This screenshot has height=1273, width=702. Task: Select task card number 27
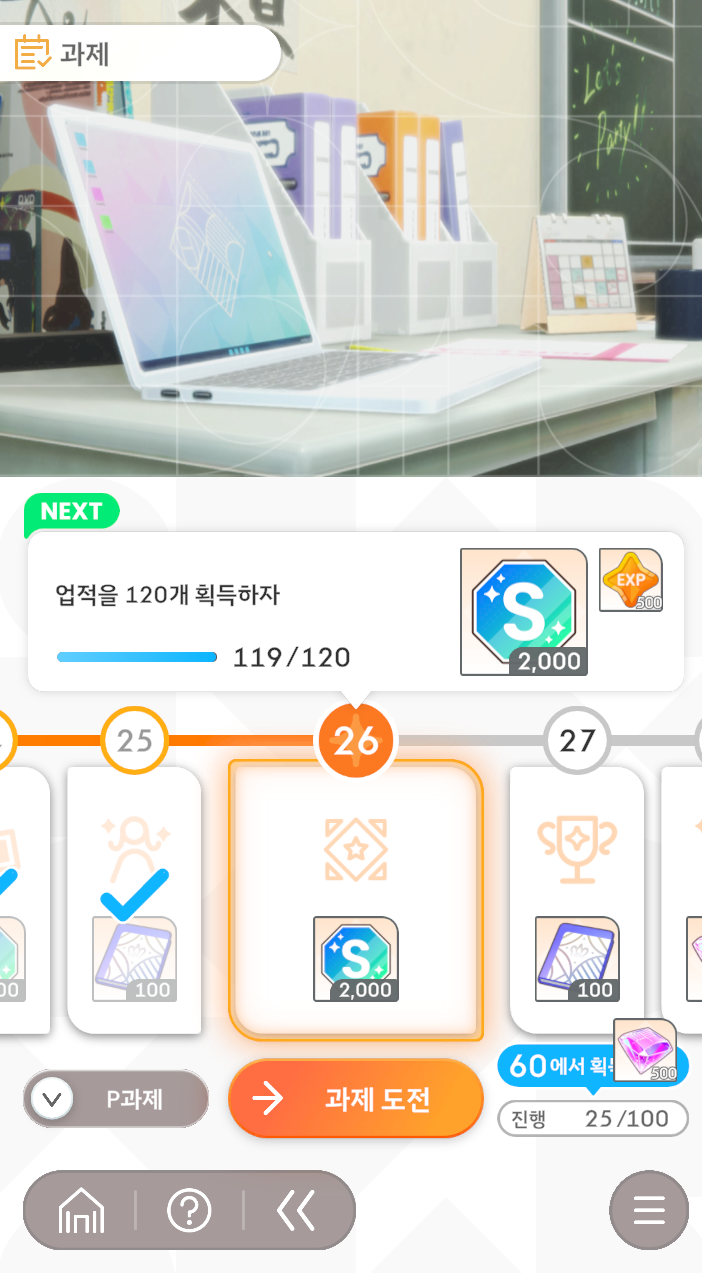[x=577, y=900]
